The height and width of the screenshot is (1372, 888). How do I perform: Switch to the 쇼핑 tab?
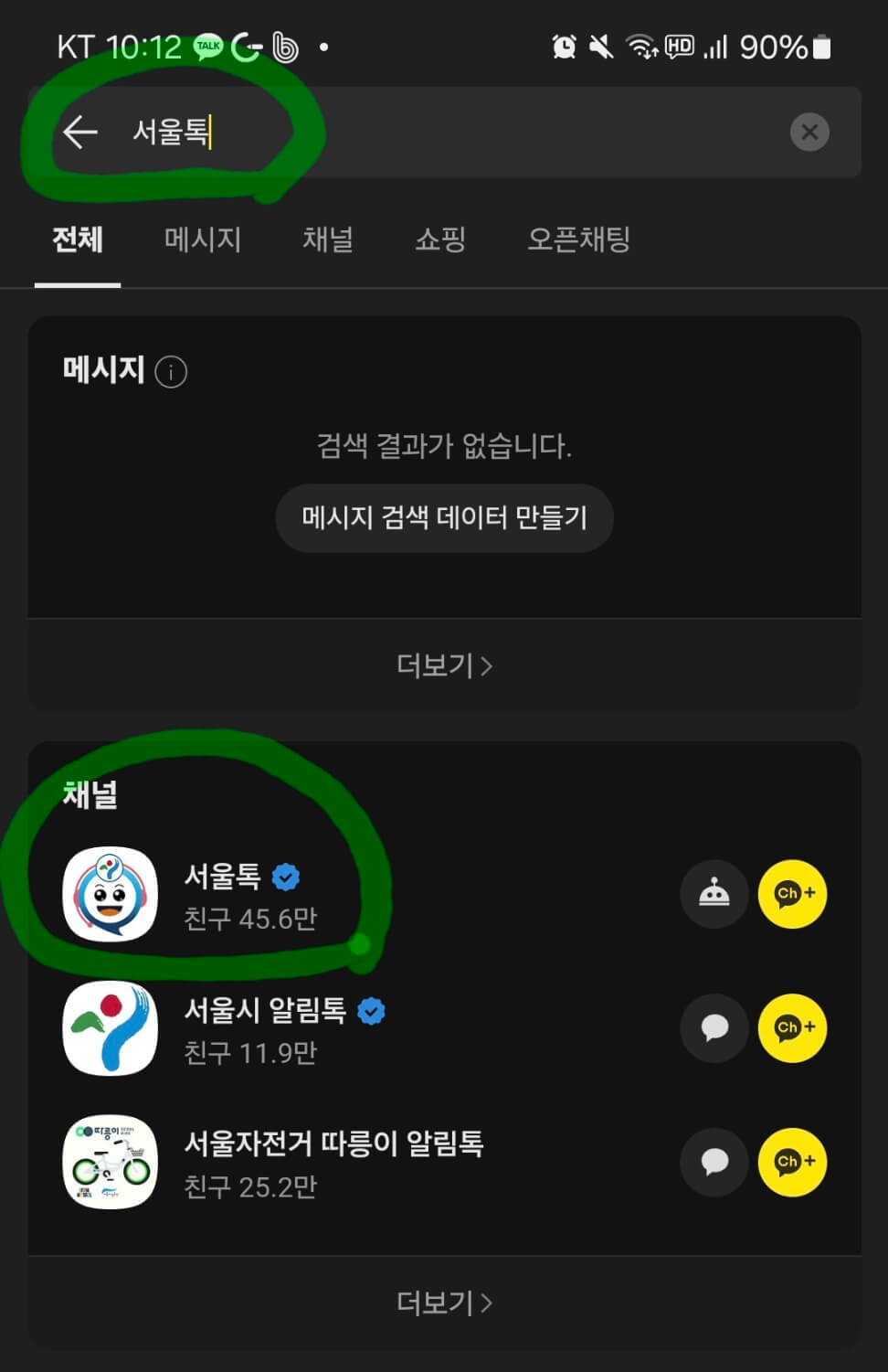(x=440, y=239)
